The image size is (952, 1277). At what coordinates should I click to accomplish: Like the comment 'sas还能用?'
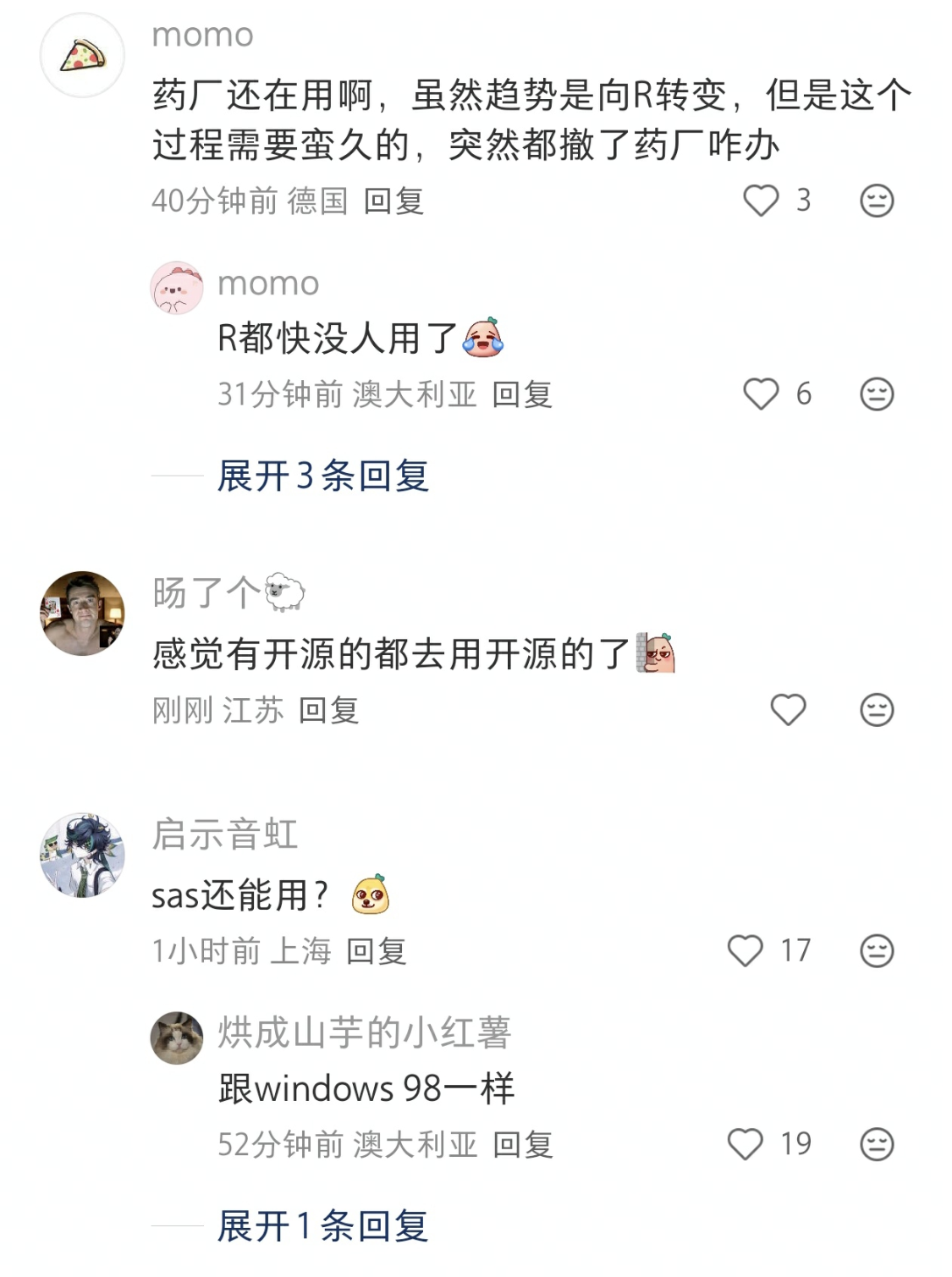click(x=745, y=951)
